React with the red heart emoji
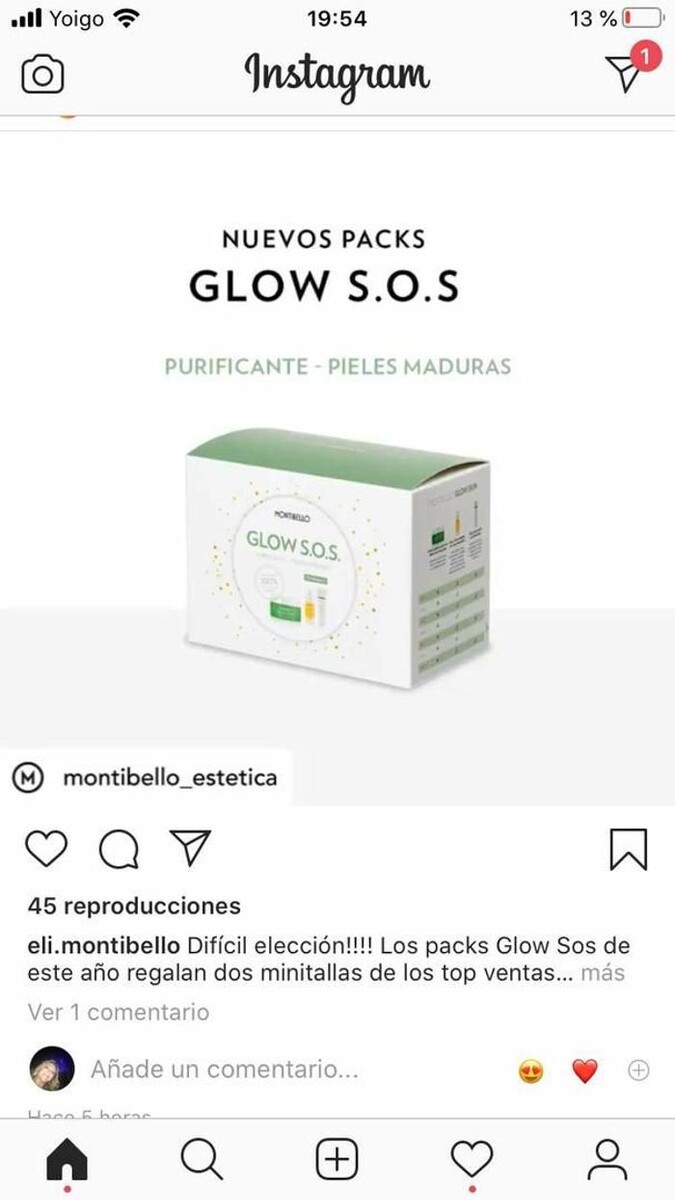This screenshot has height=1200, width=675. 585,1071
